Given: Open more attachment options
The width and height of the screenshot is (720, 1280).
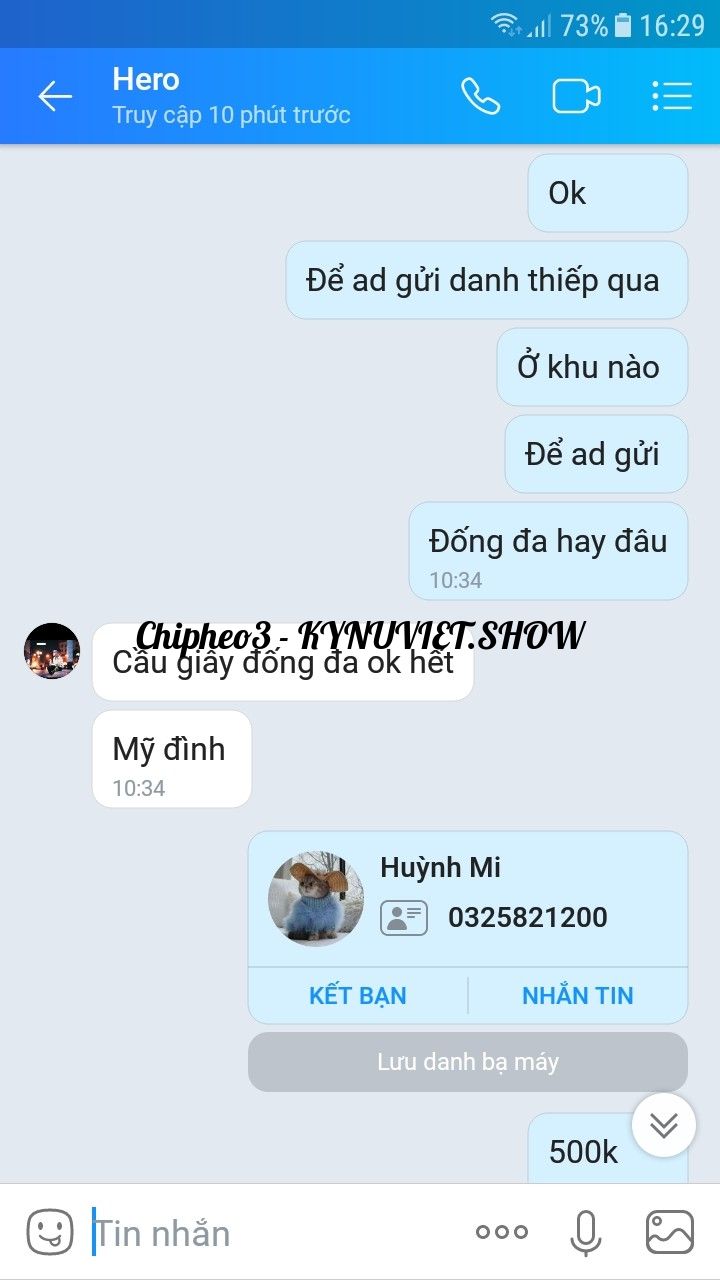Looking at the screenshot, I should click(501, 1232).
